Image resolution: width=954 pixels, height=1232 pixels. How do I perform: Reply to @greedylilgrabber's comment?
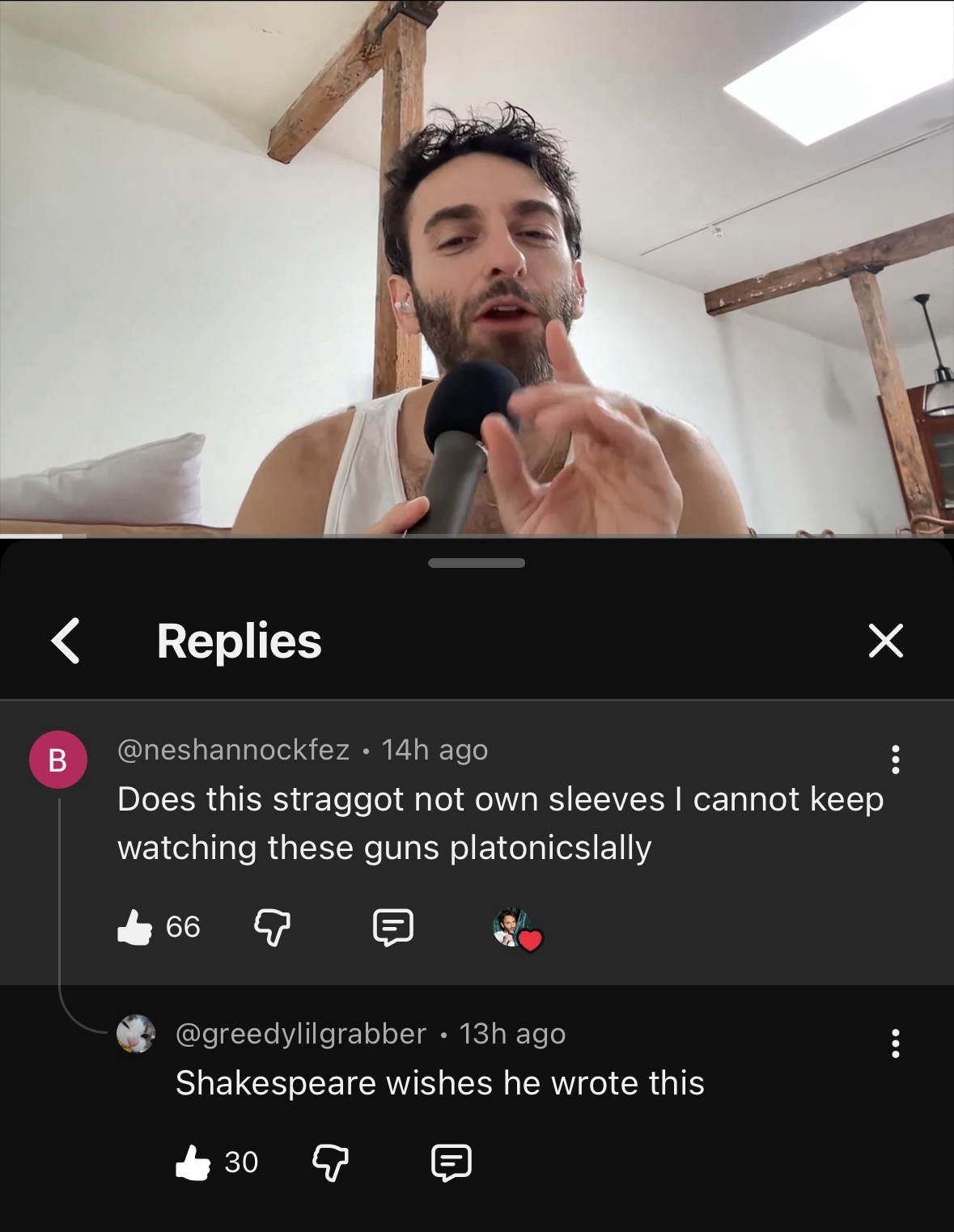[452, 1162]
